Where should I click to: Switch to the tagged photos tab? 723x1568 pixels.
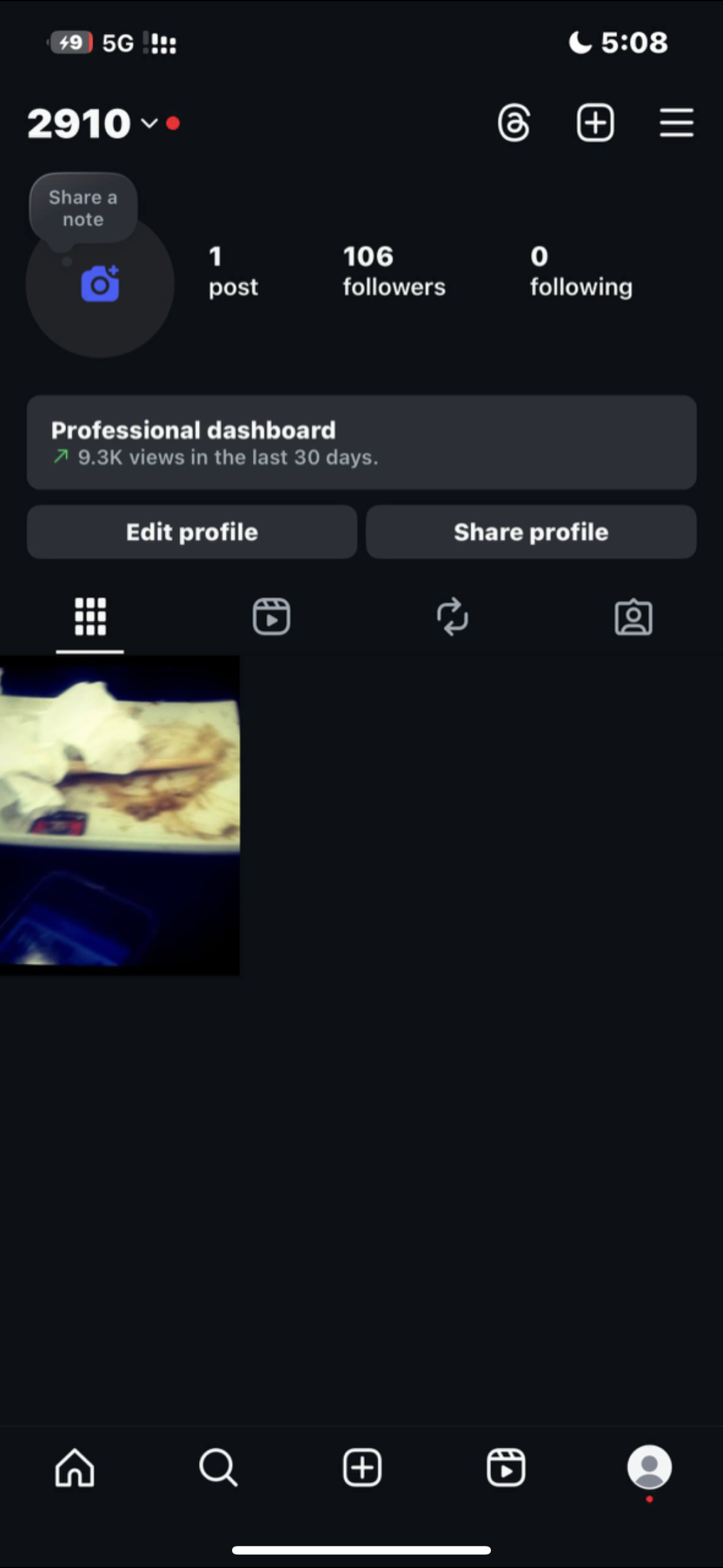click(x=633, y=616)
